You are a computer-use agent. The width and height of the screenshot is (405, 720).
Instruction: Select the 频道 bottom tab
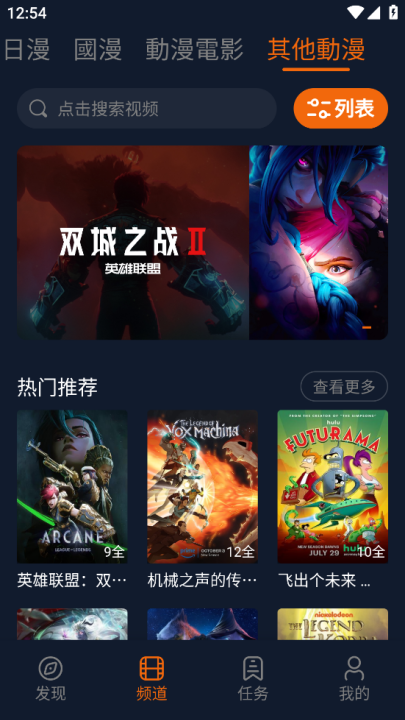pos(152,679)
